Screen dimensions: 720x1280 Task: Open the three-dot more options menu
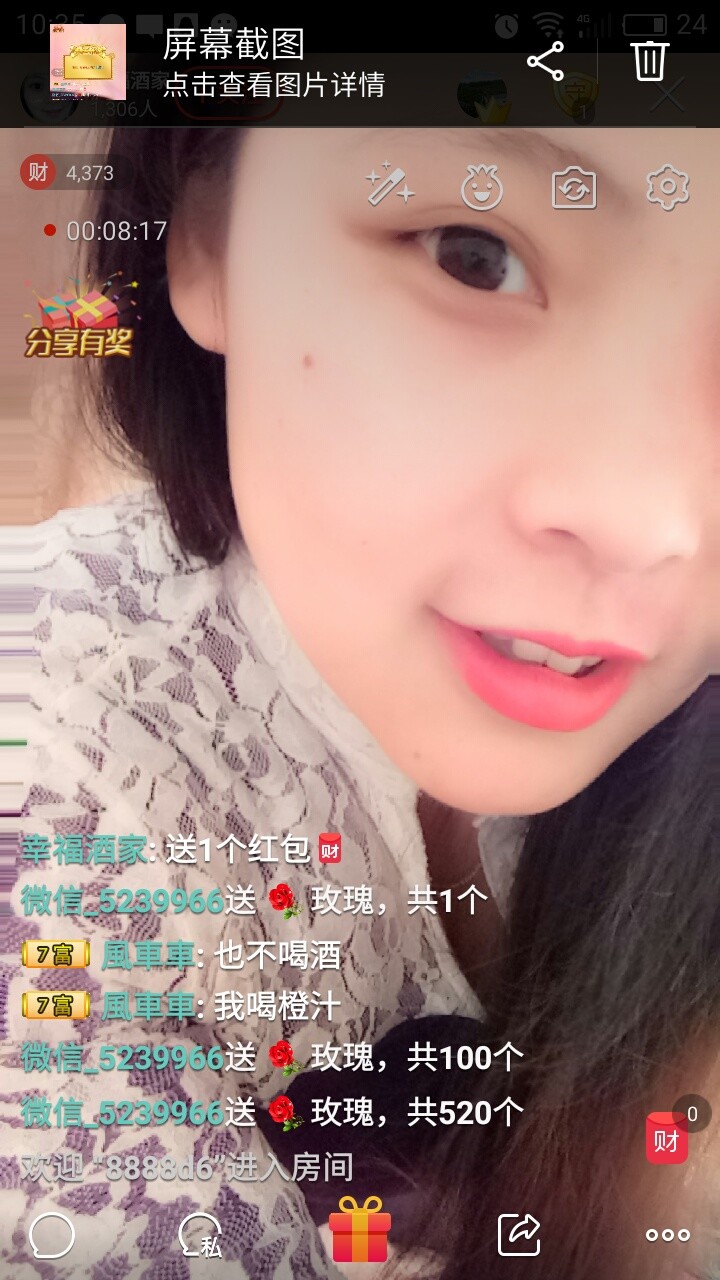click(x=667, y=1236)
